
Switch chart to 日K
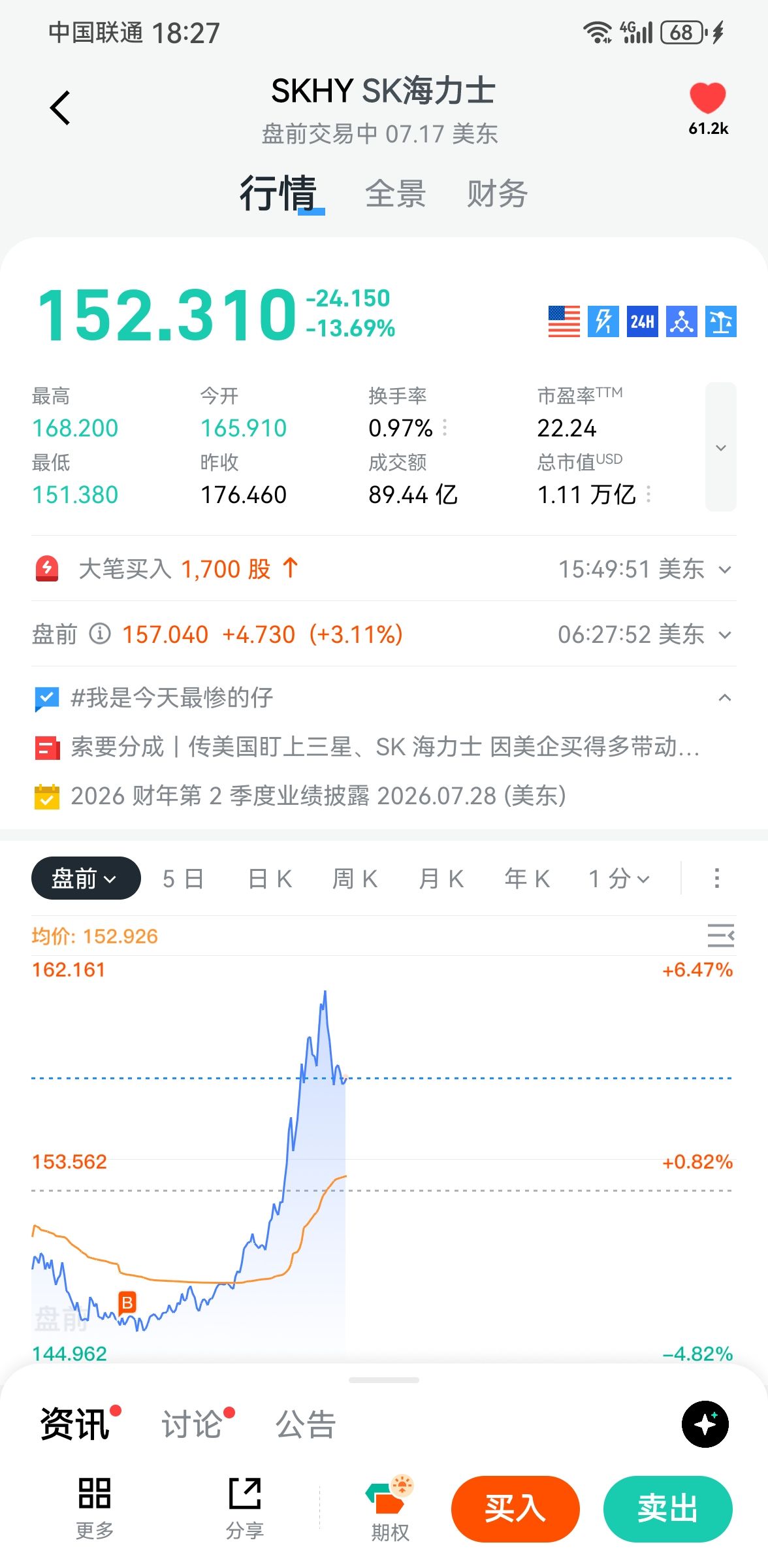pos(270,879)
